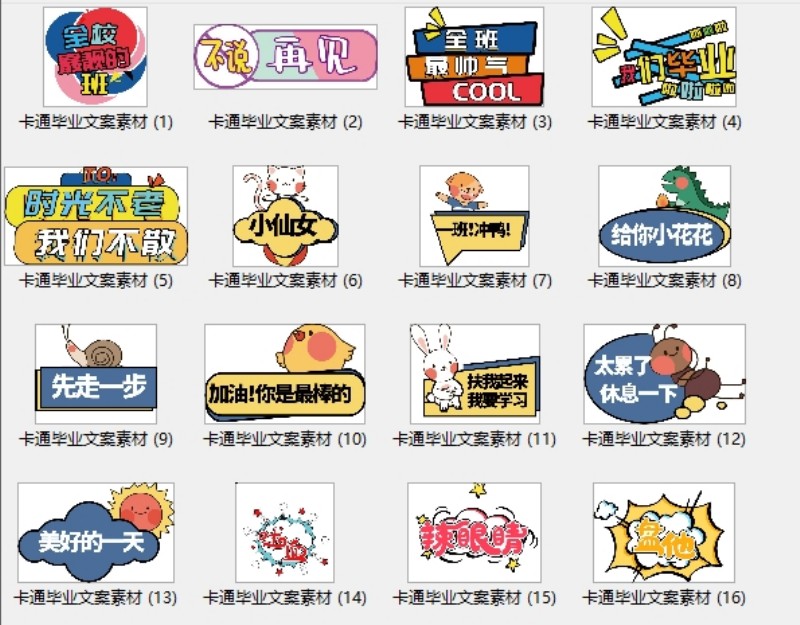Select file 卡通毕业文案素材 (5)
Screen dimensions: 800x625
coord(95,216)
